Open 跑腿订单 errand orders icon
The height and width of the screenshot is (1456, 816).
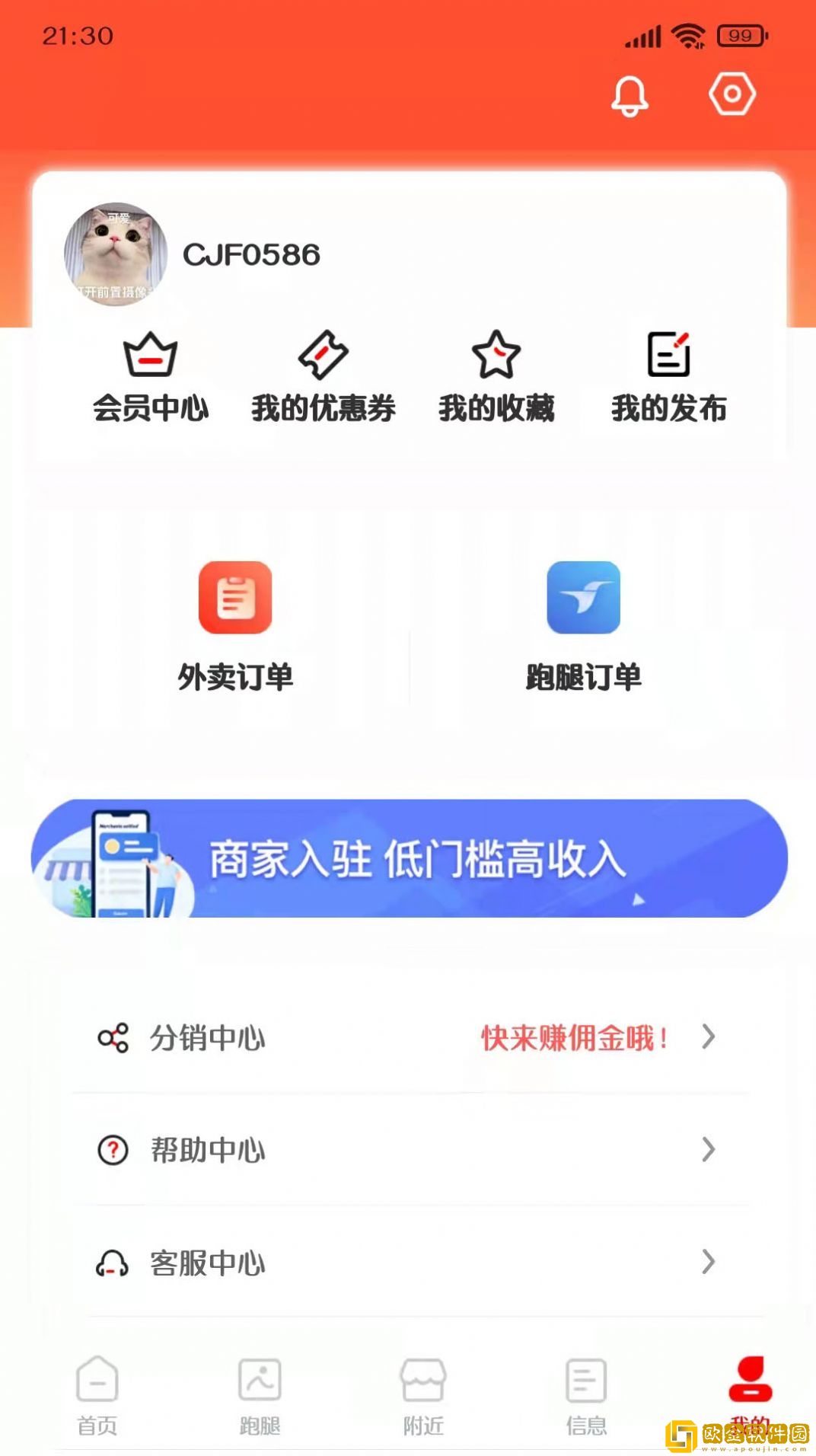click(583, 598)
